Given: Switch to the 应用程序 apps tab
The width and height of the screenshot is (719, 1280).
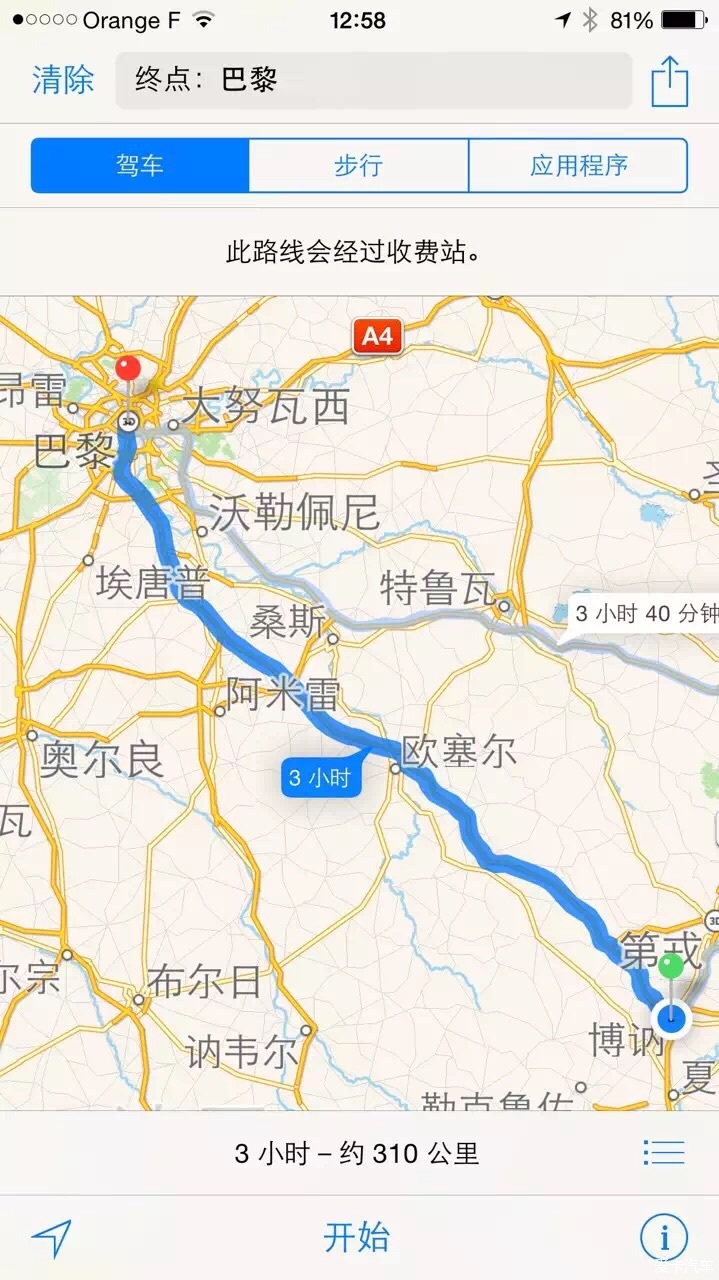Looking at the screenshot, I should [x=578, y=165].
